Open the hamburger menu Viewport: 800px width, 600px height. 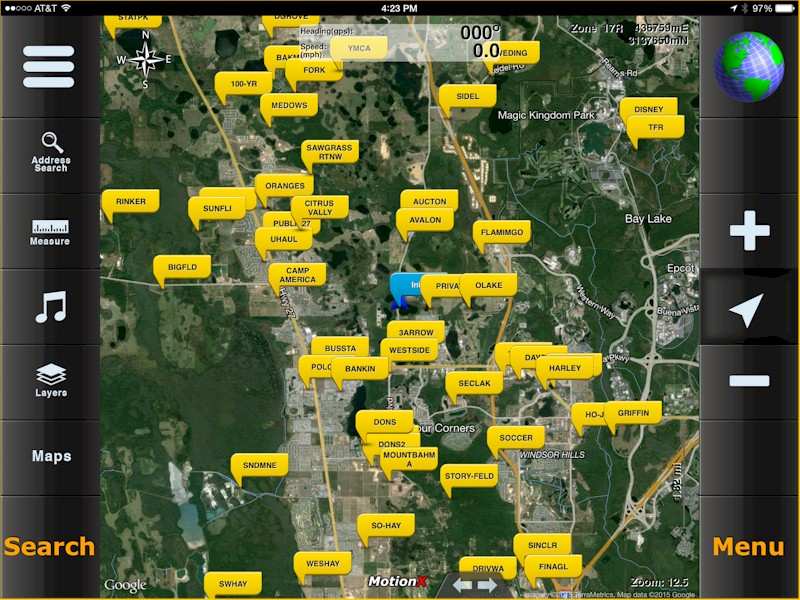[49, 66]
